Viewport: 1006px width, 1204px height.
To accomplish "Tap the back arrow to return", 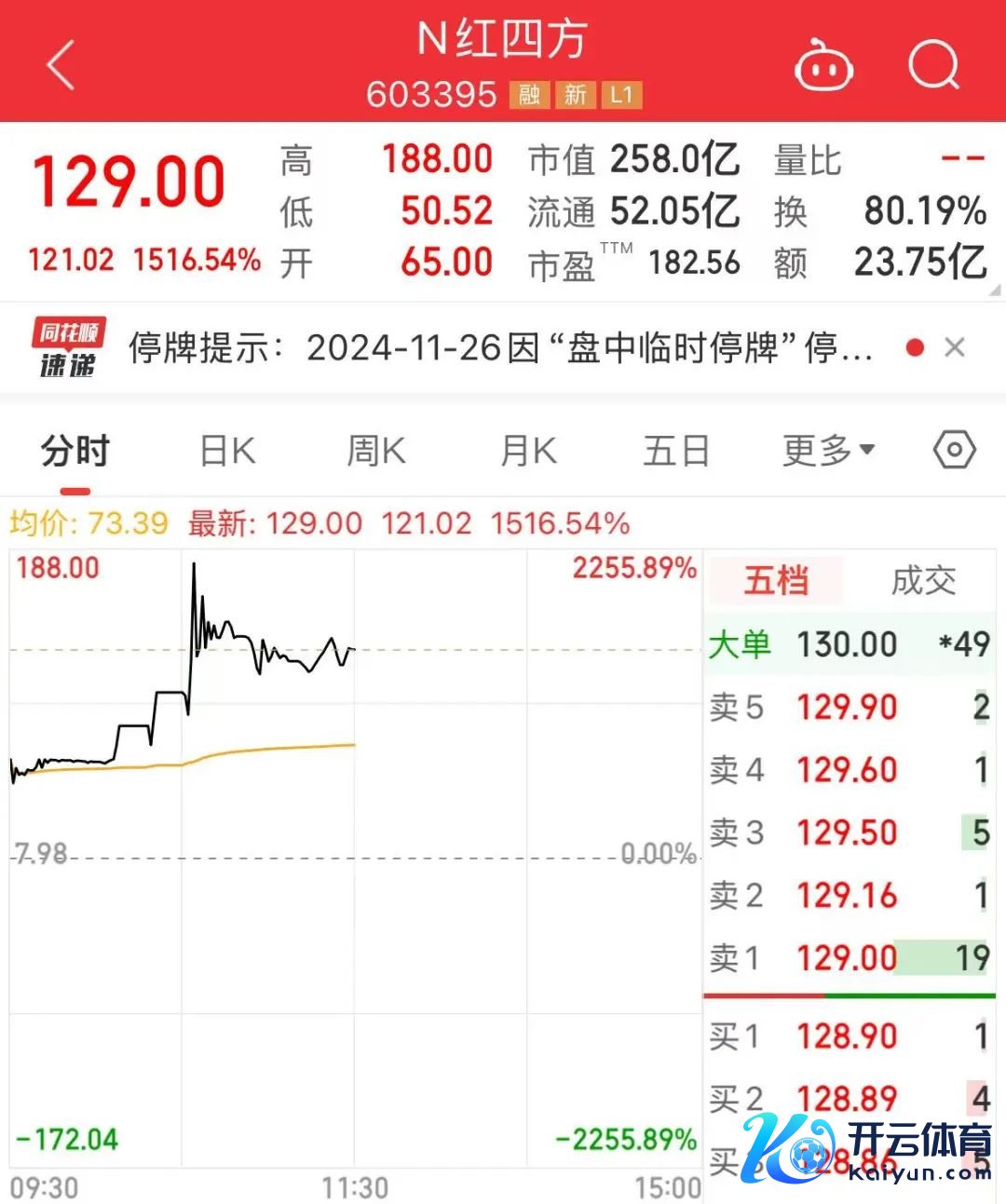I will click(x=59, y=63).
